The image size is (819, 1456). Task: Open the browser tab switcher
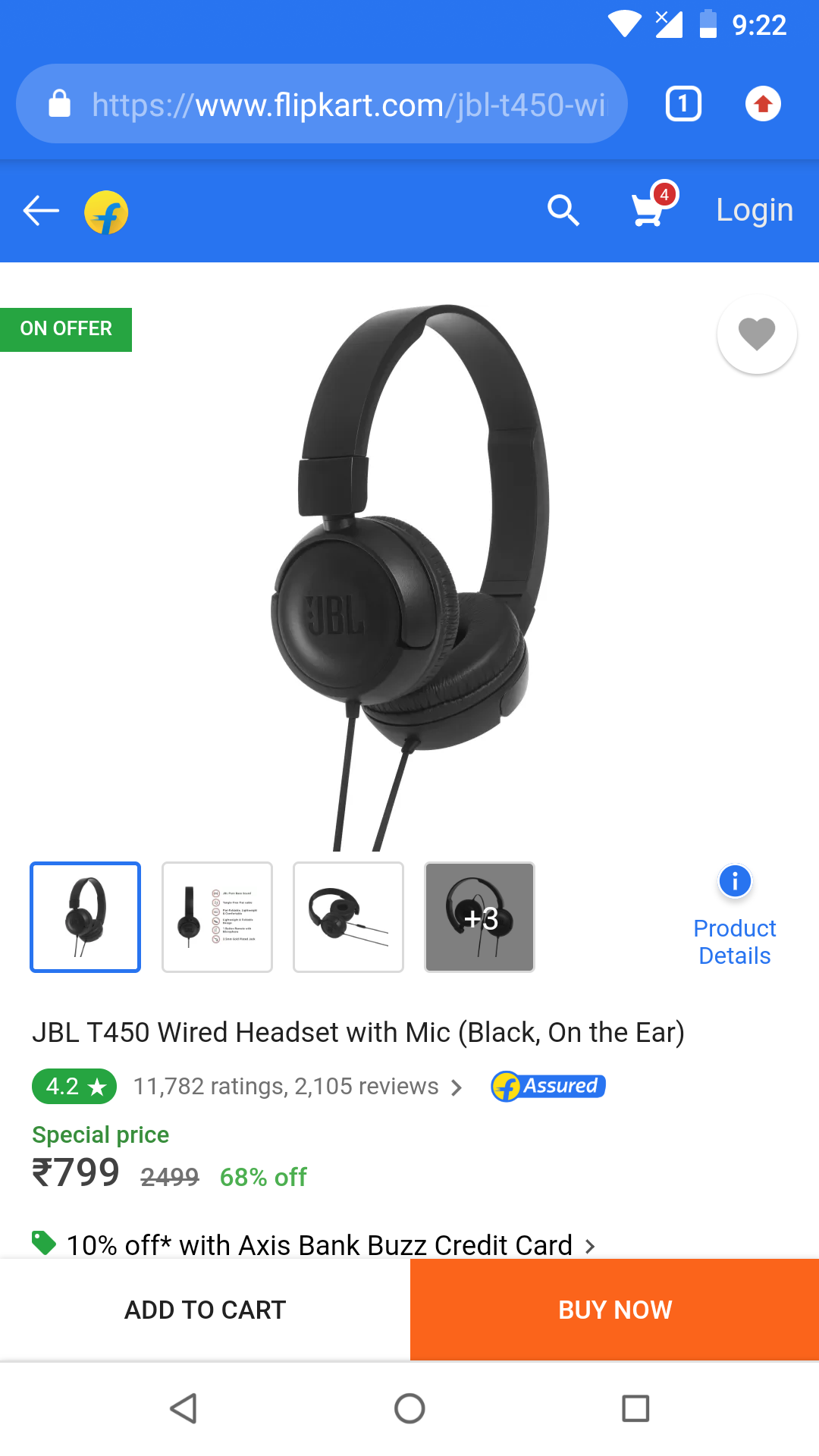pos(682,104)
